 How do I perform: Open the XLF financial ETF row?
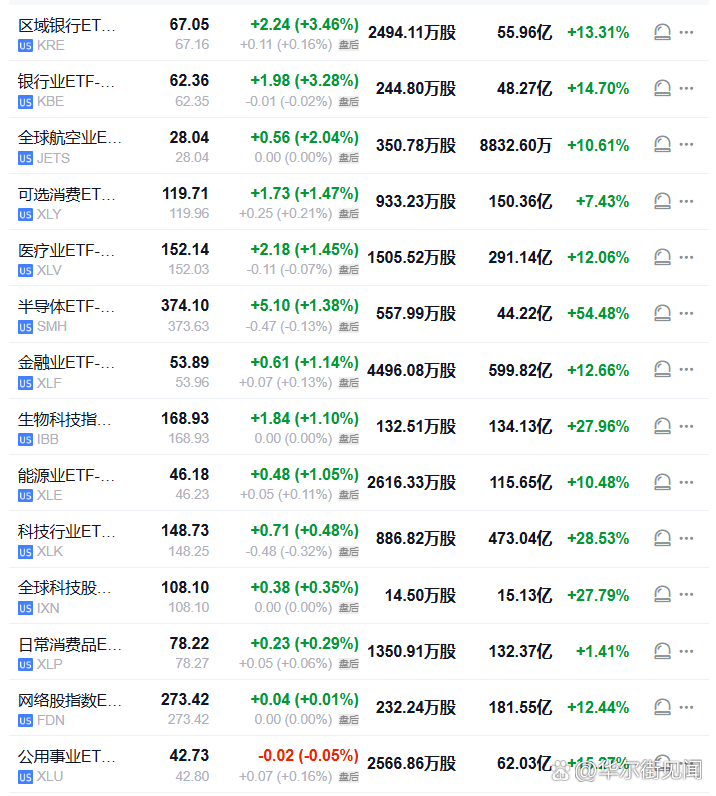click(66, 363)
